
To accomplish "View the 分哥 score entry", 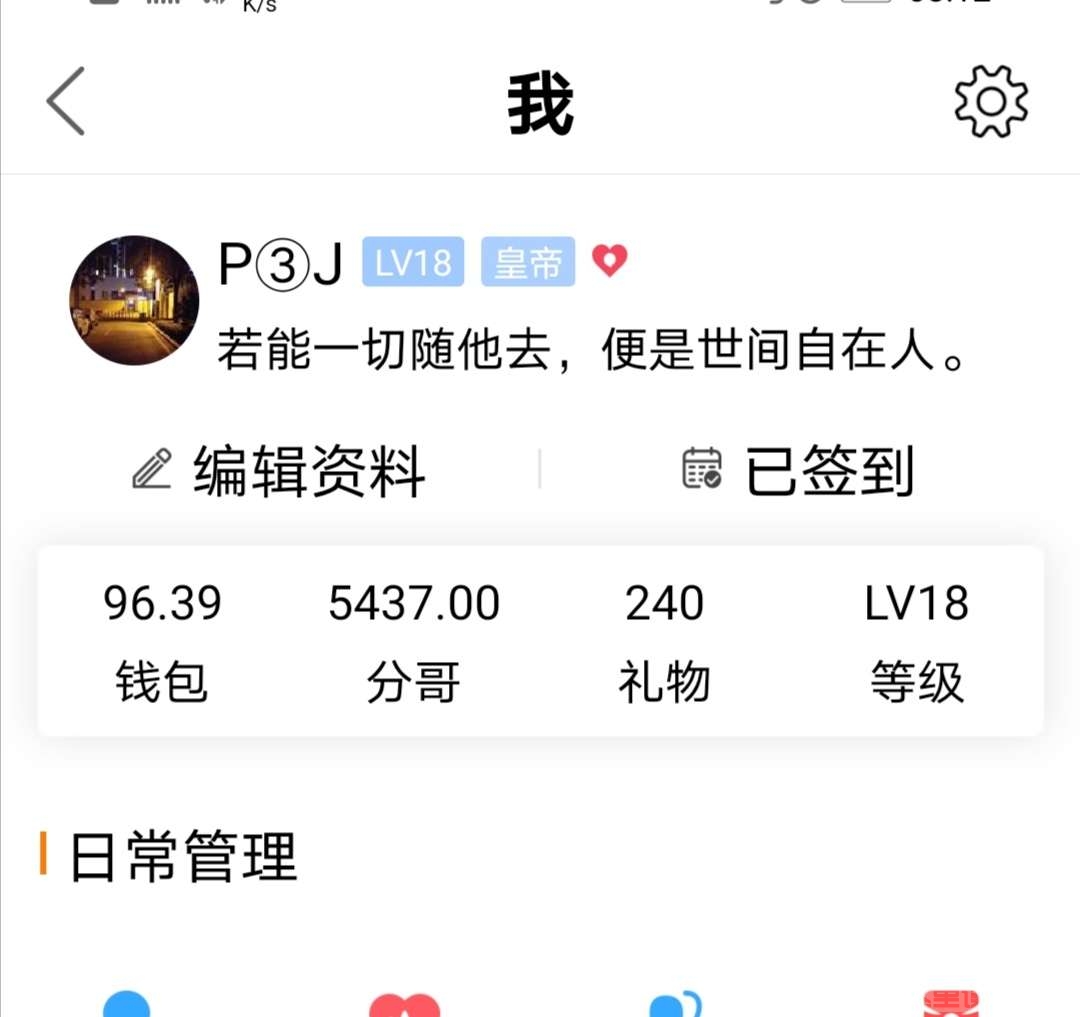I will pyautogui.click(x=414, y=641).
